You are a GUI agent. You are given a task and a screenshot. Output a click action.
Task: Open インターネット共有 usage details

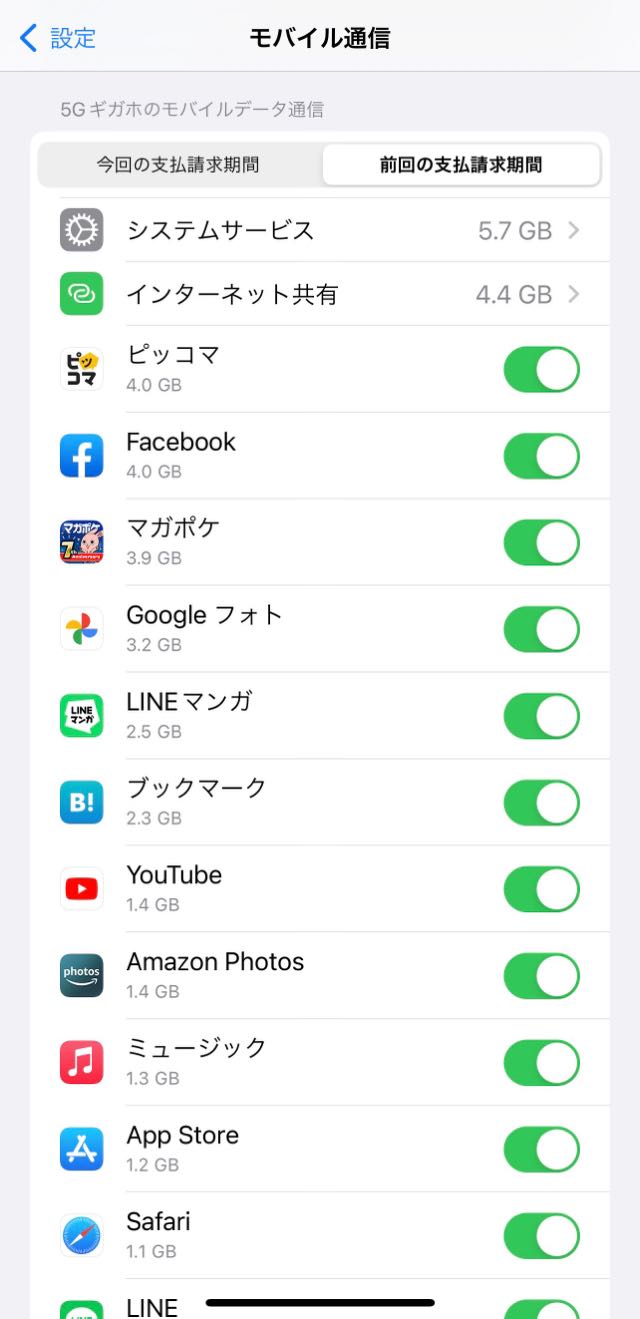pyautogui.click(x=320, y=294)
